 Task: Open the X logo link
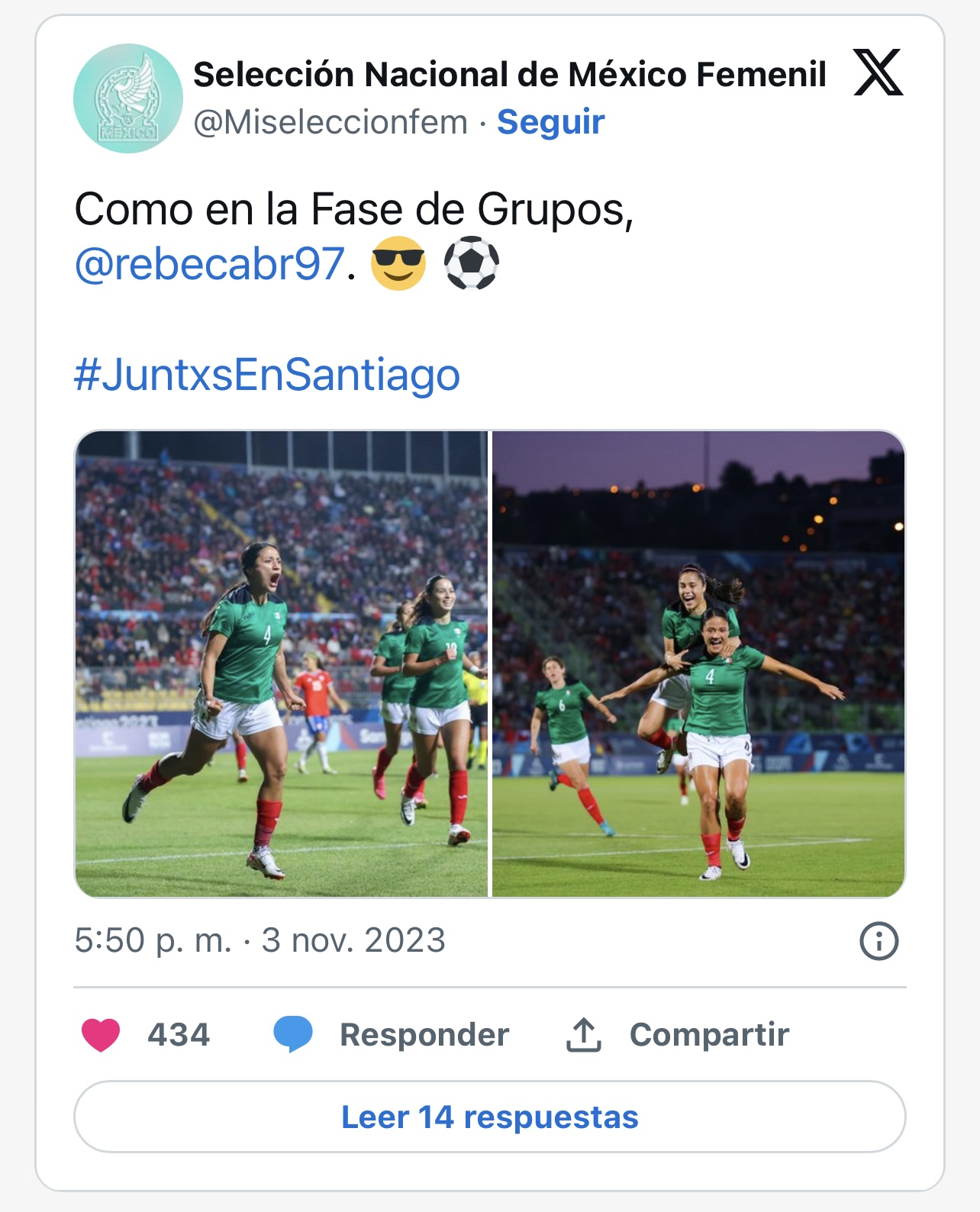(x=878, y=73)
